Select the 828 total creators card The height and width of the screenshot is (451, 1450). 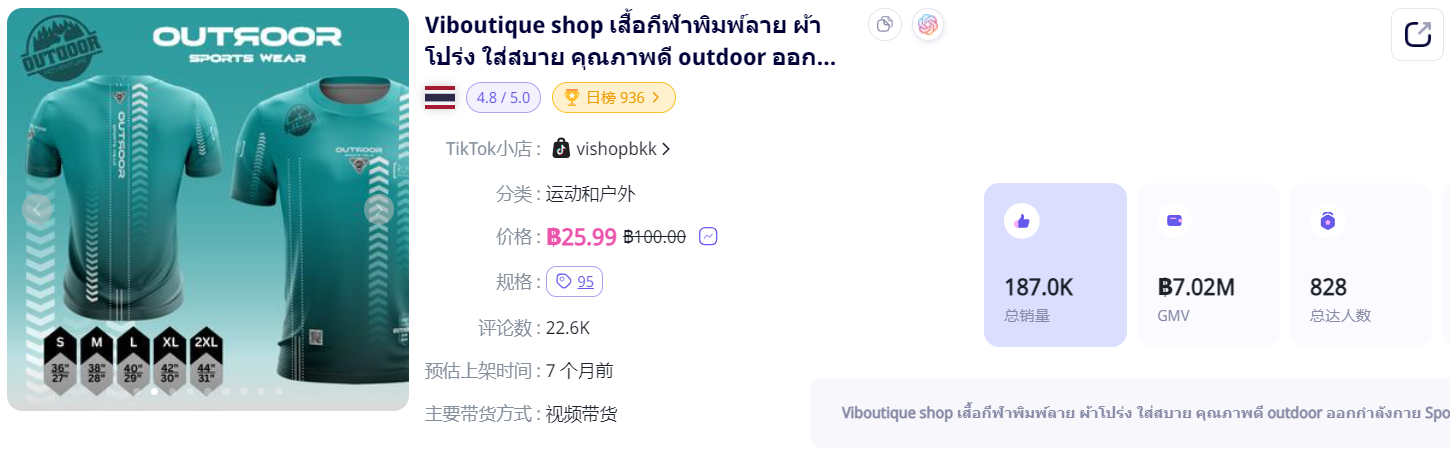[1360, 265]
